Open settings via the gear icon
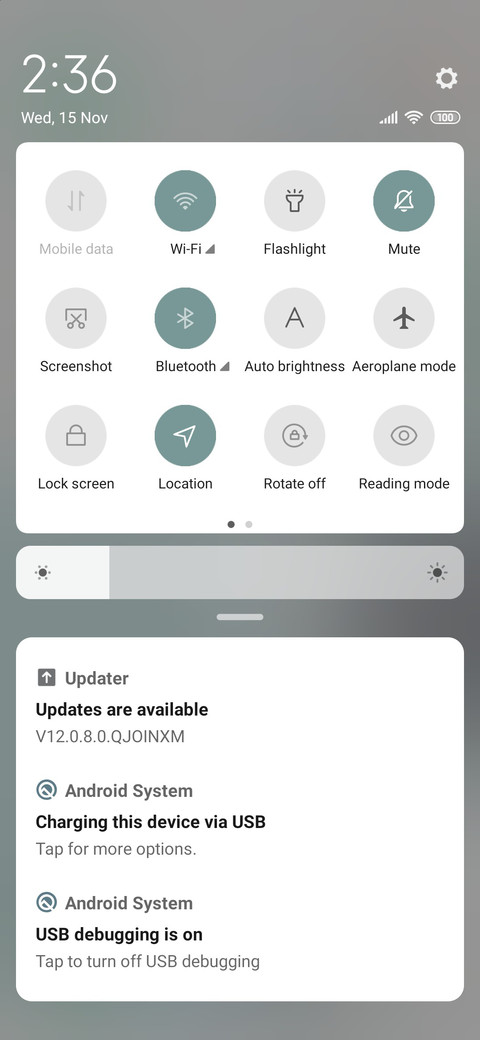This screenshot has height=1040, width=480. pyautogui.click(x=446, y=79)
